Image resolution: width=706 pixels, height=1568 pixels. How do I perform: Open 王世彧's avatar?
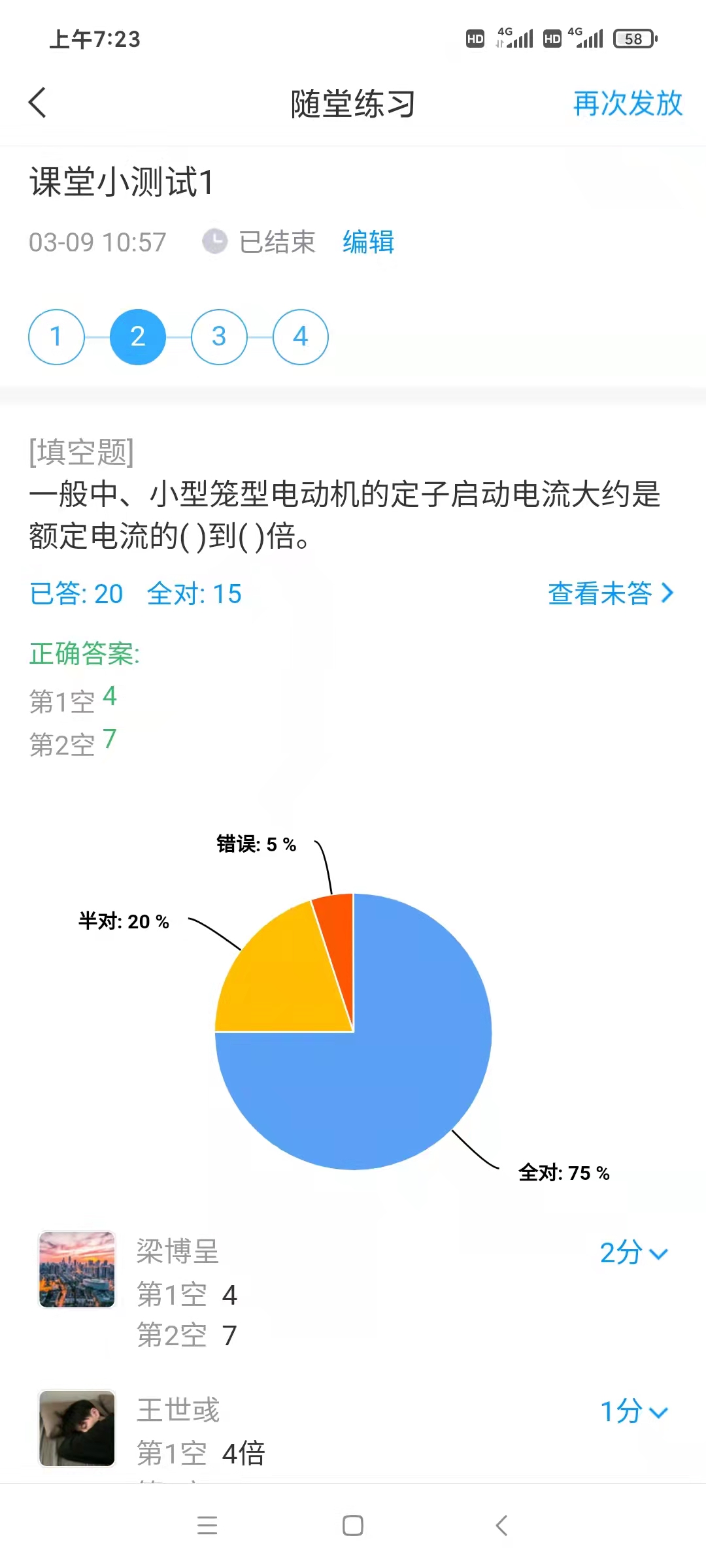coord(77,1428)
